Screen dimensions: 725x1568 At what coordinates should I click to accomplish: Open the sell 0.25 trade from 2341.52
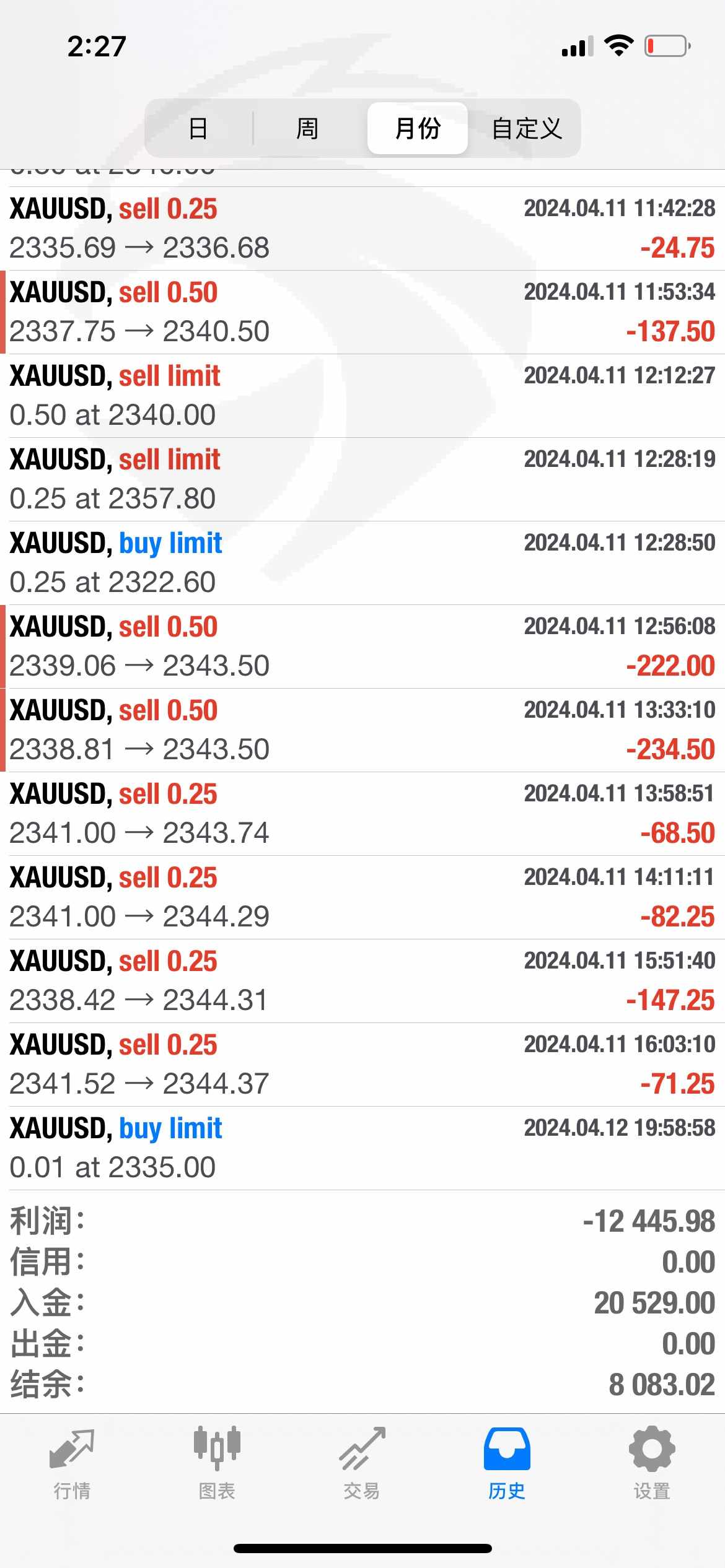[x=362, y=1065]
